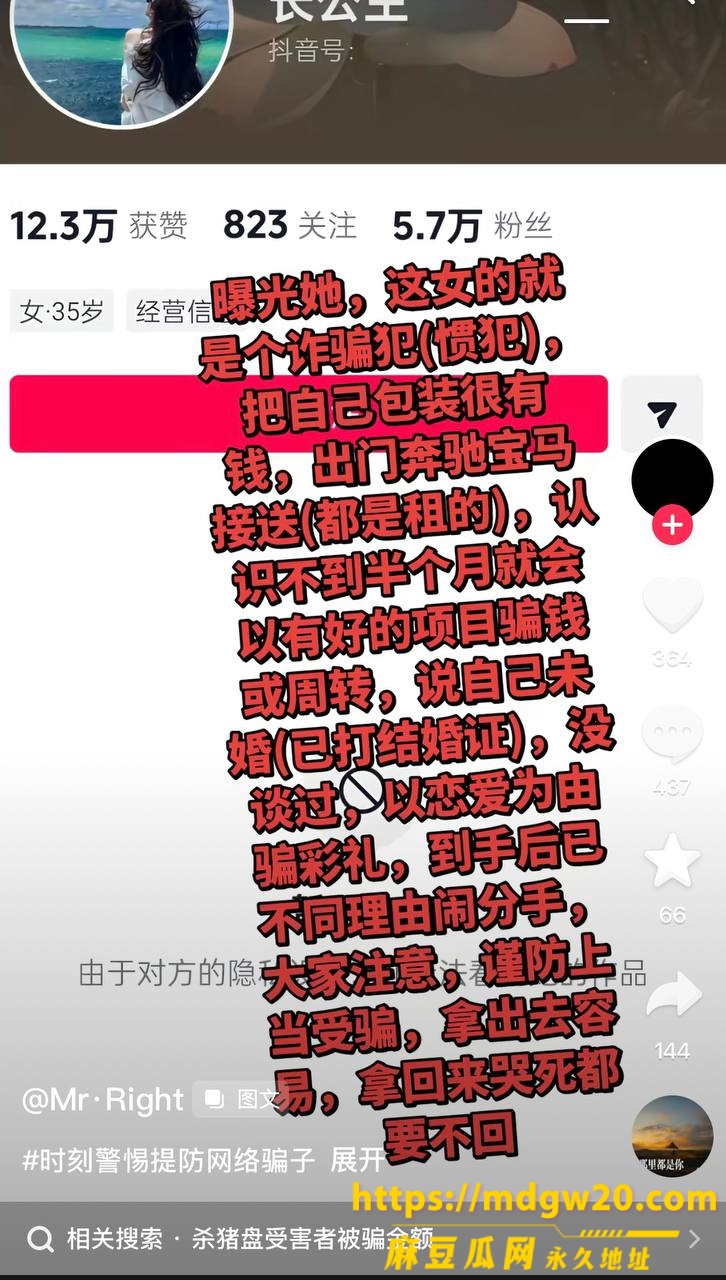
Task: Open the author's profile picture
Action: (x=672, y=479)
